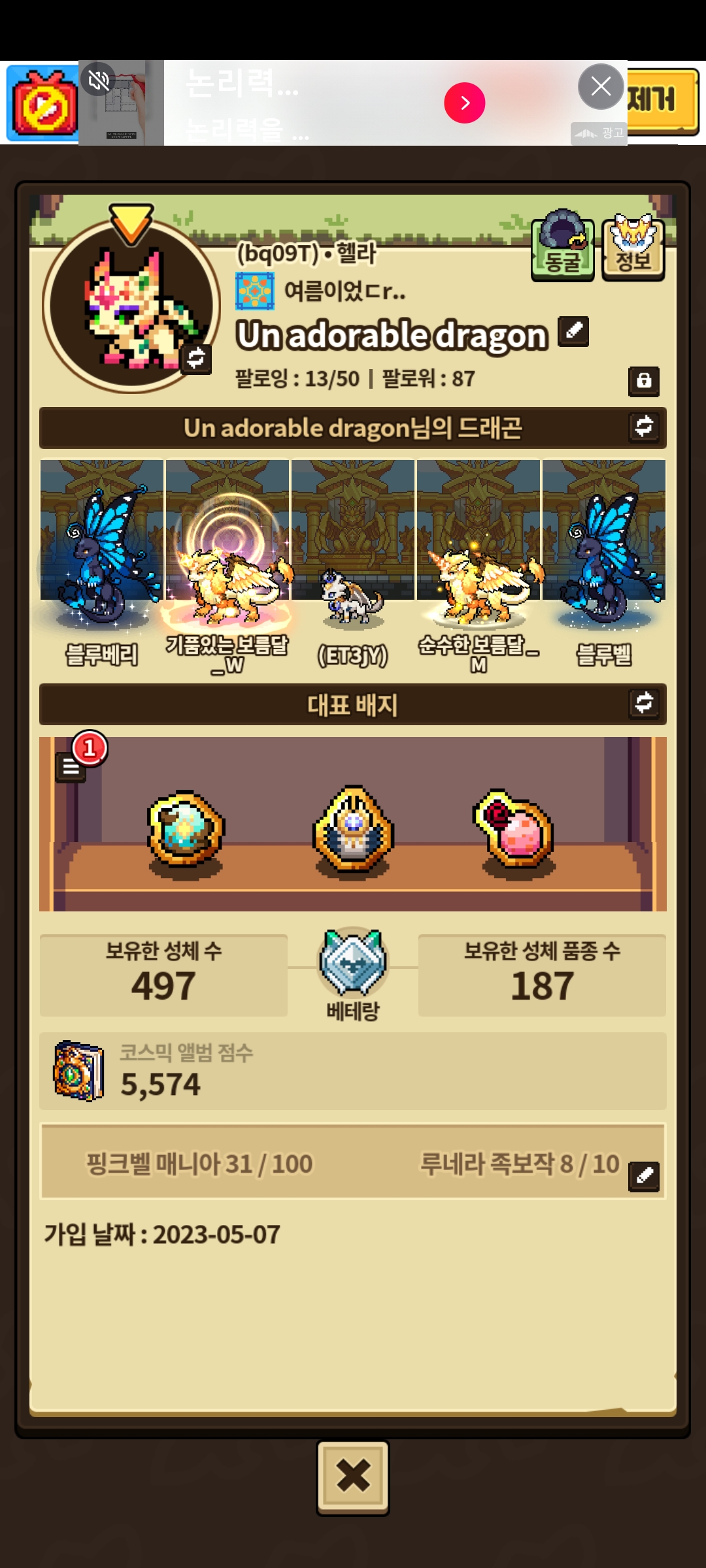Viewport: 706px width, 1568px height.
Task: Select the 블루베리 dragon
Action: point(101,562)
